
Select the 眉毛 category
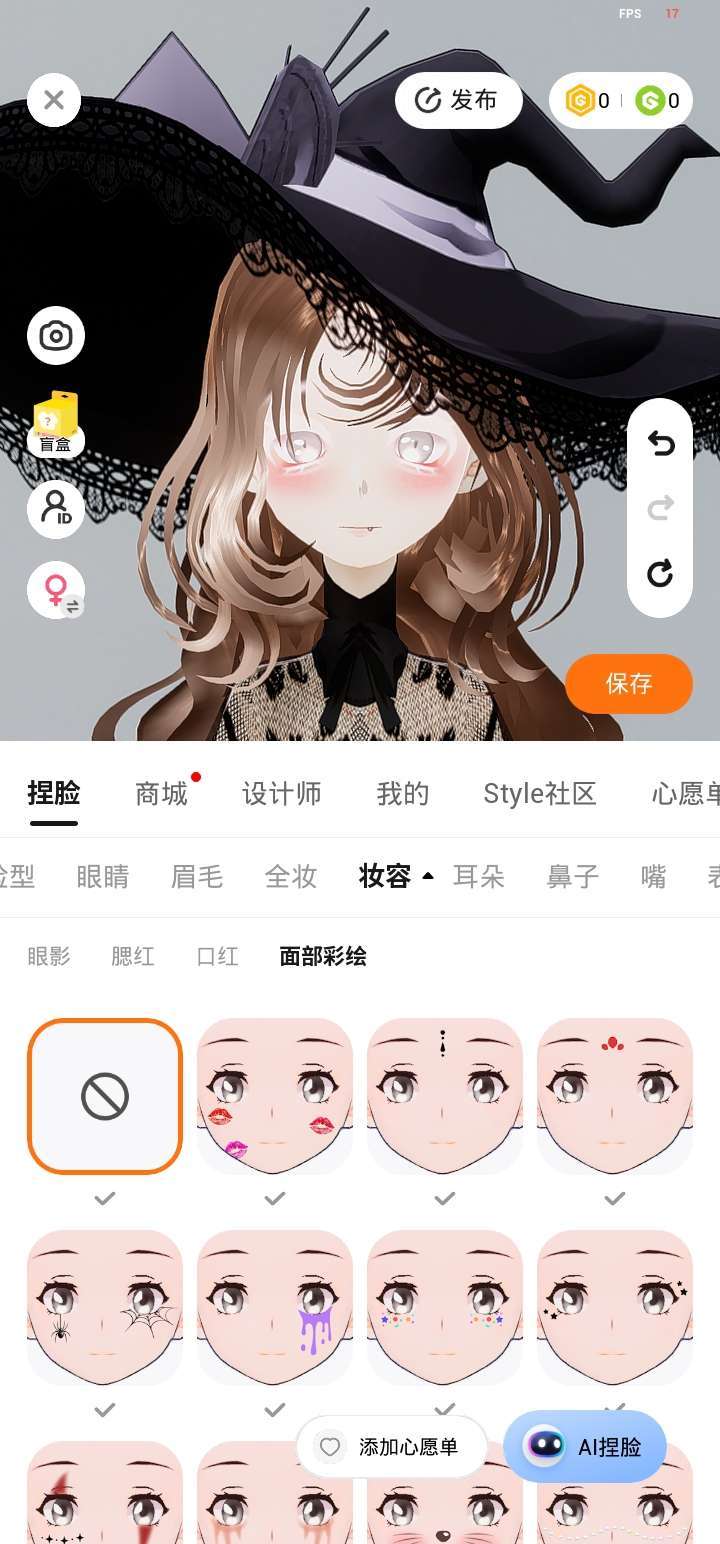coord(197,877)
